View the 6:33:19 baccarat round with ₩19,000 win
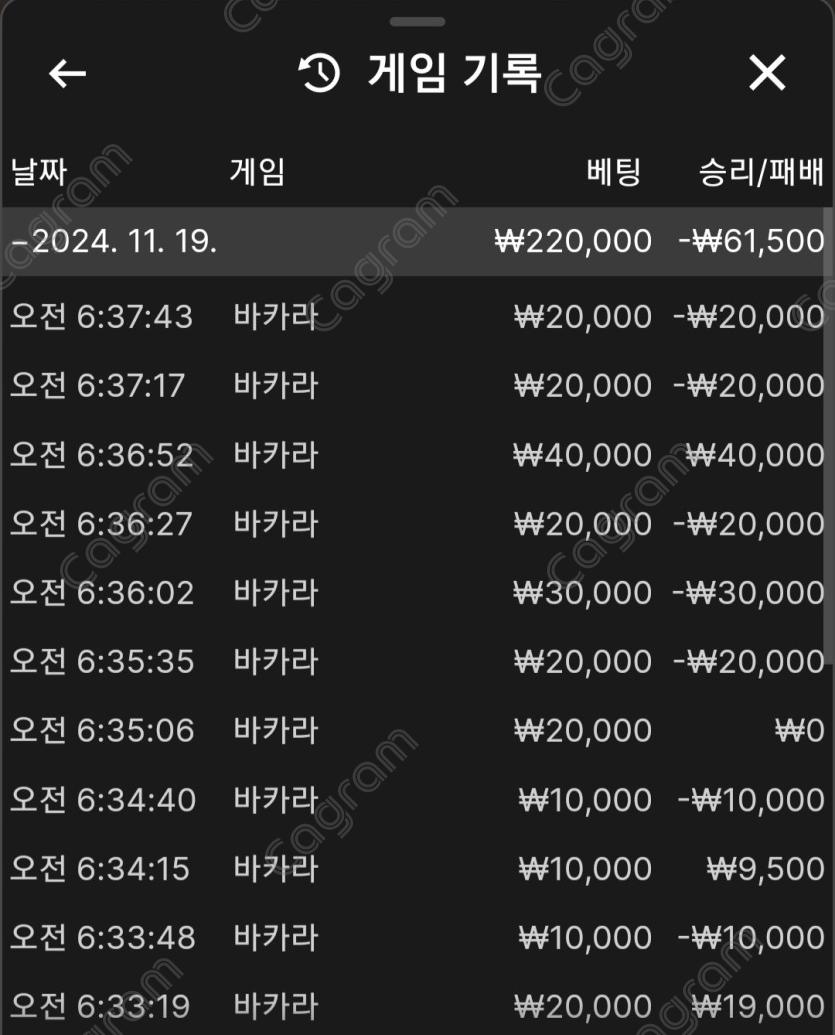 415,1006
